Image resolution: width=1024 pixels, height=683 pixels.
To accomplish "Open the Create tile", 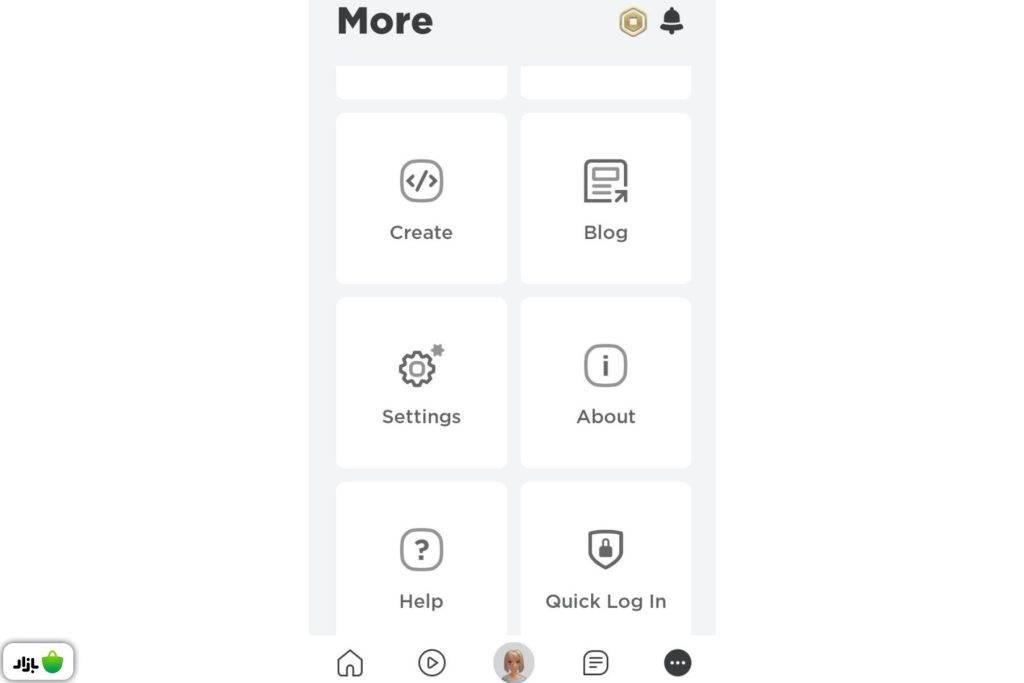I will [421, 199].
